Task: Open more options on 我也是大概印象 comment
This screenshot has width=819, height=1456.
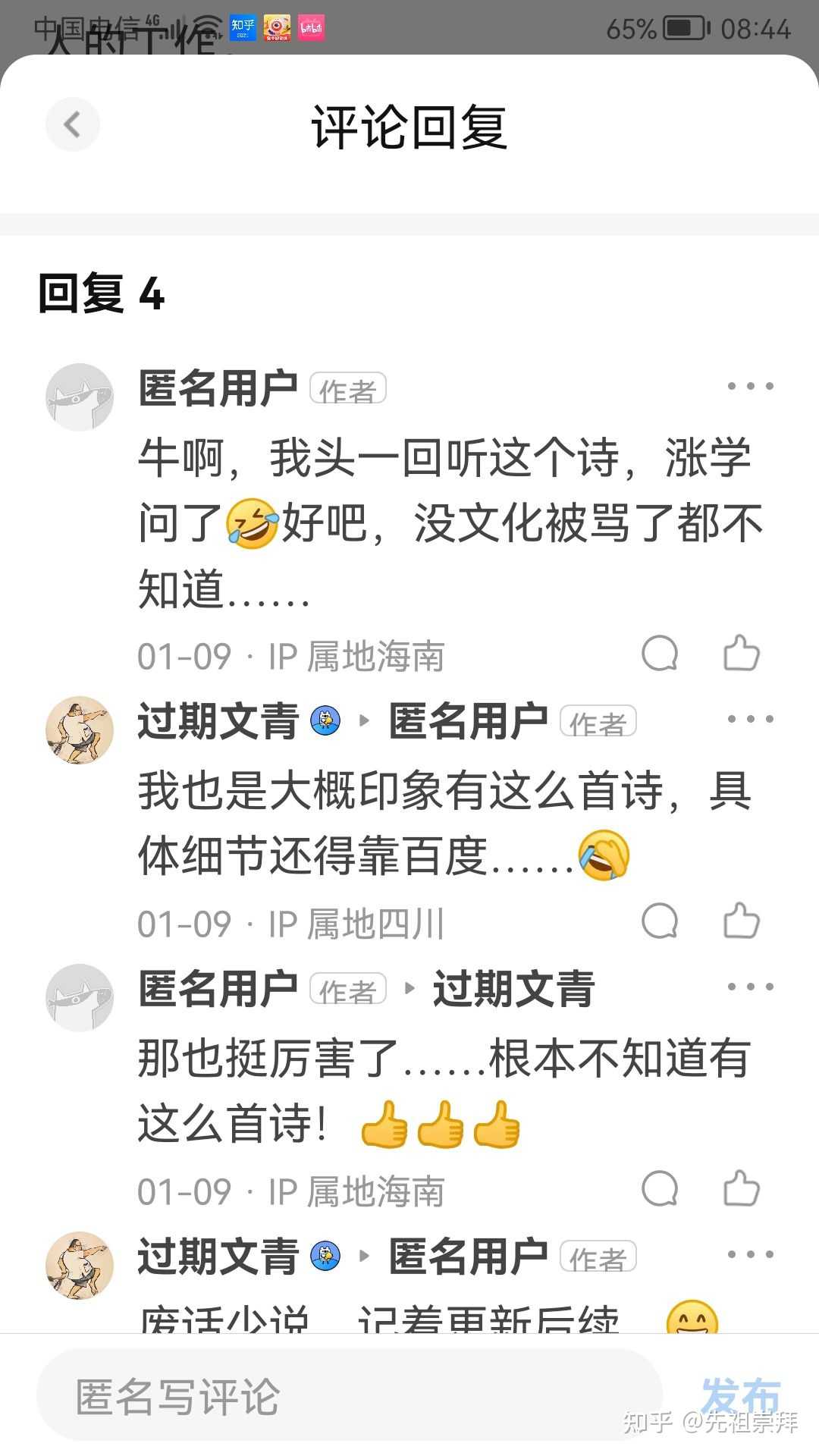Action: pyautogui.click(x=750, y=719)
